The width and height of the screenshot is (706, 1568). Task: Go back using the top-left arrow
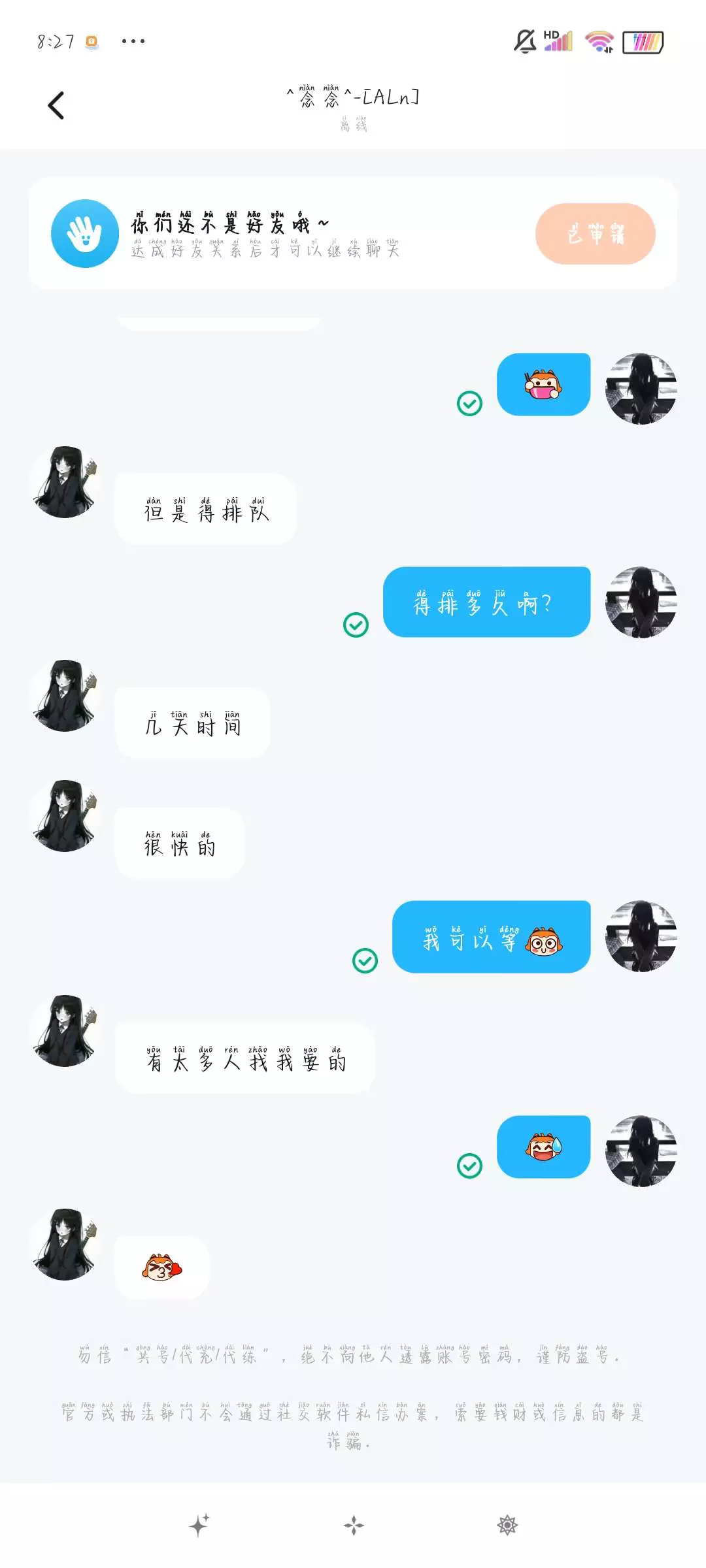56,105
